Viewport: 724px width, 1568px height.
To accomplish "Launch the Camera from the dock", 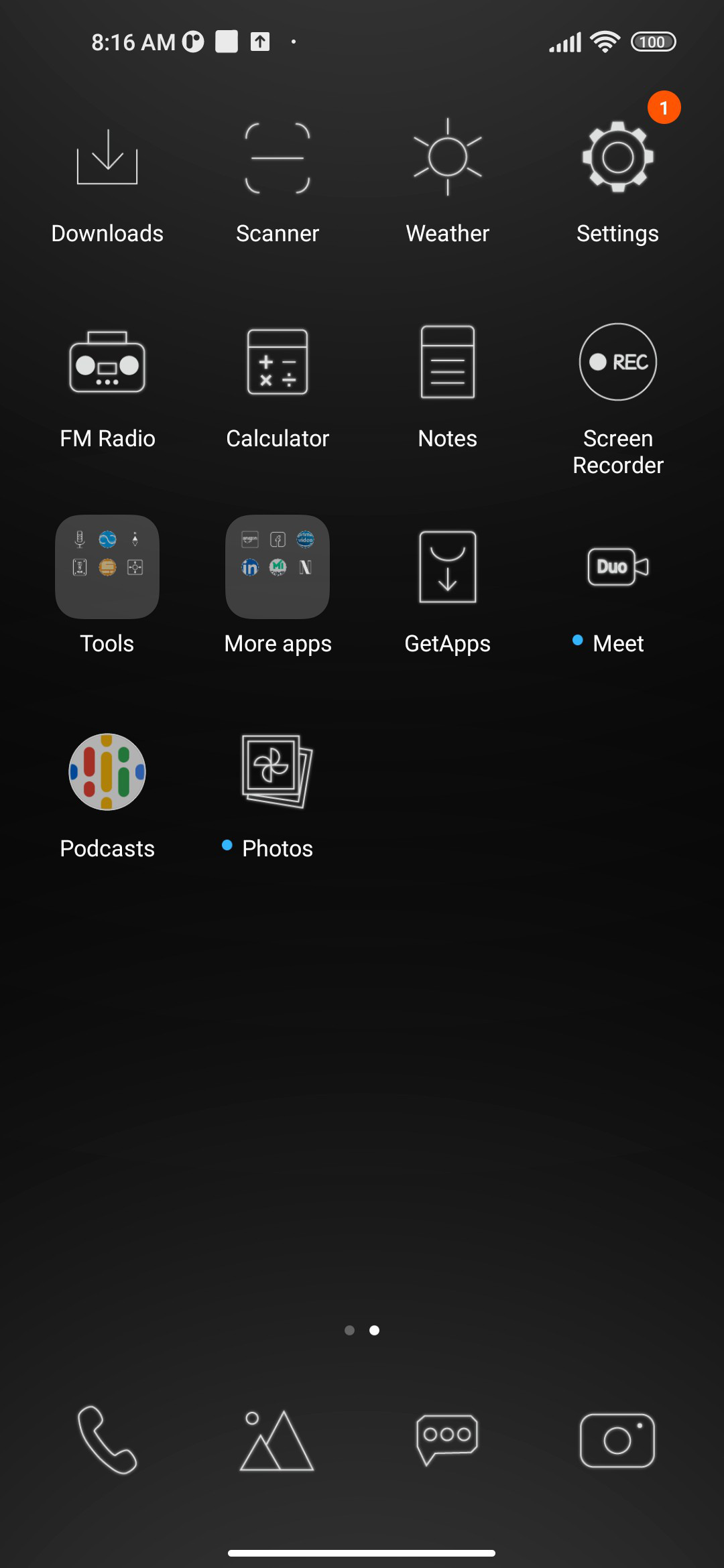I will point(617,1439).
